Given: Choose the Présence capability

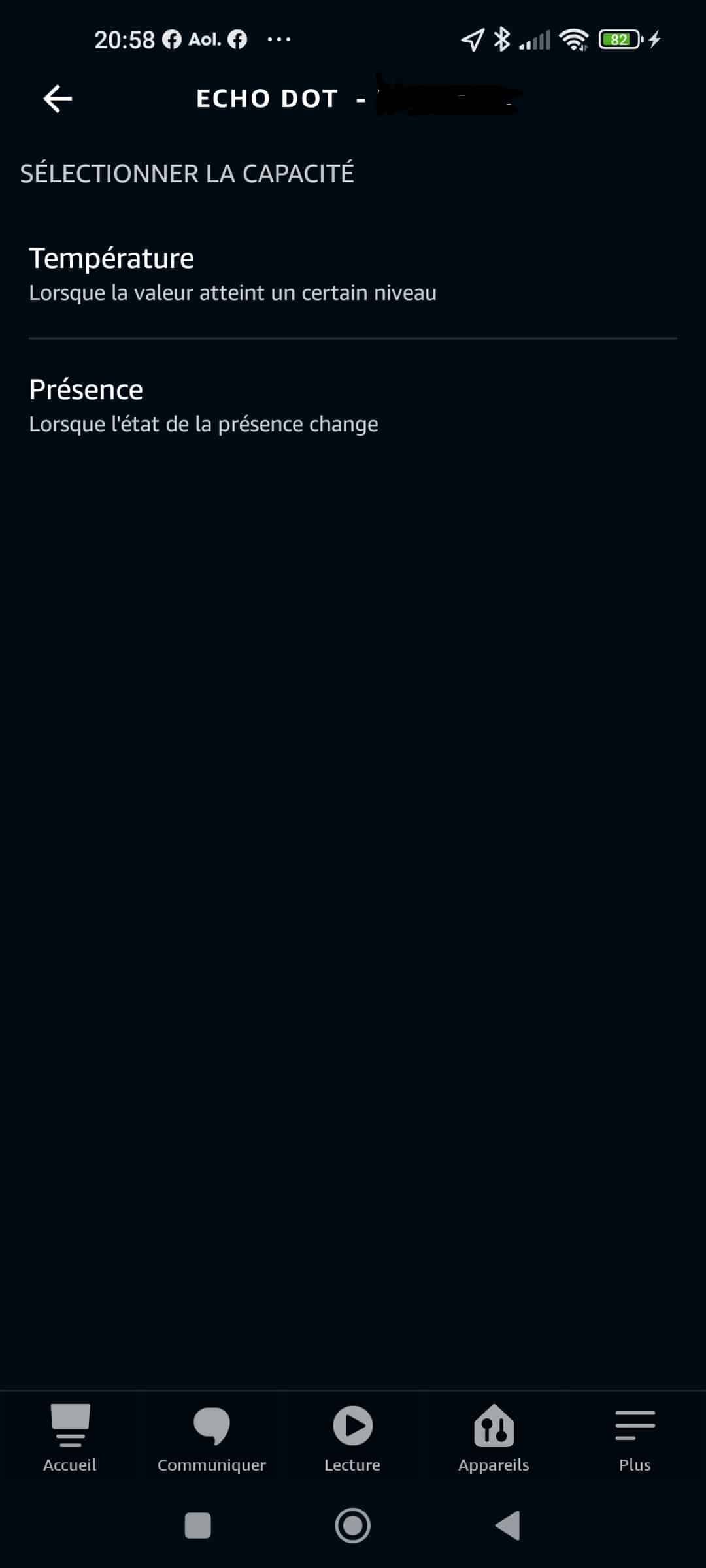Looking at the screenshot, I should (353, 406).
